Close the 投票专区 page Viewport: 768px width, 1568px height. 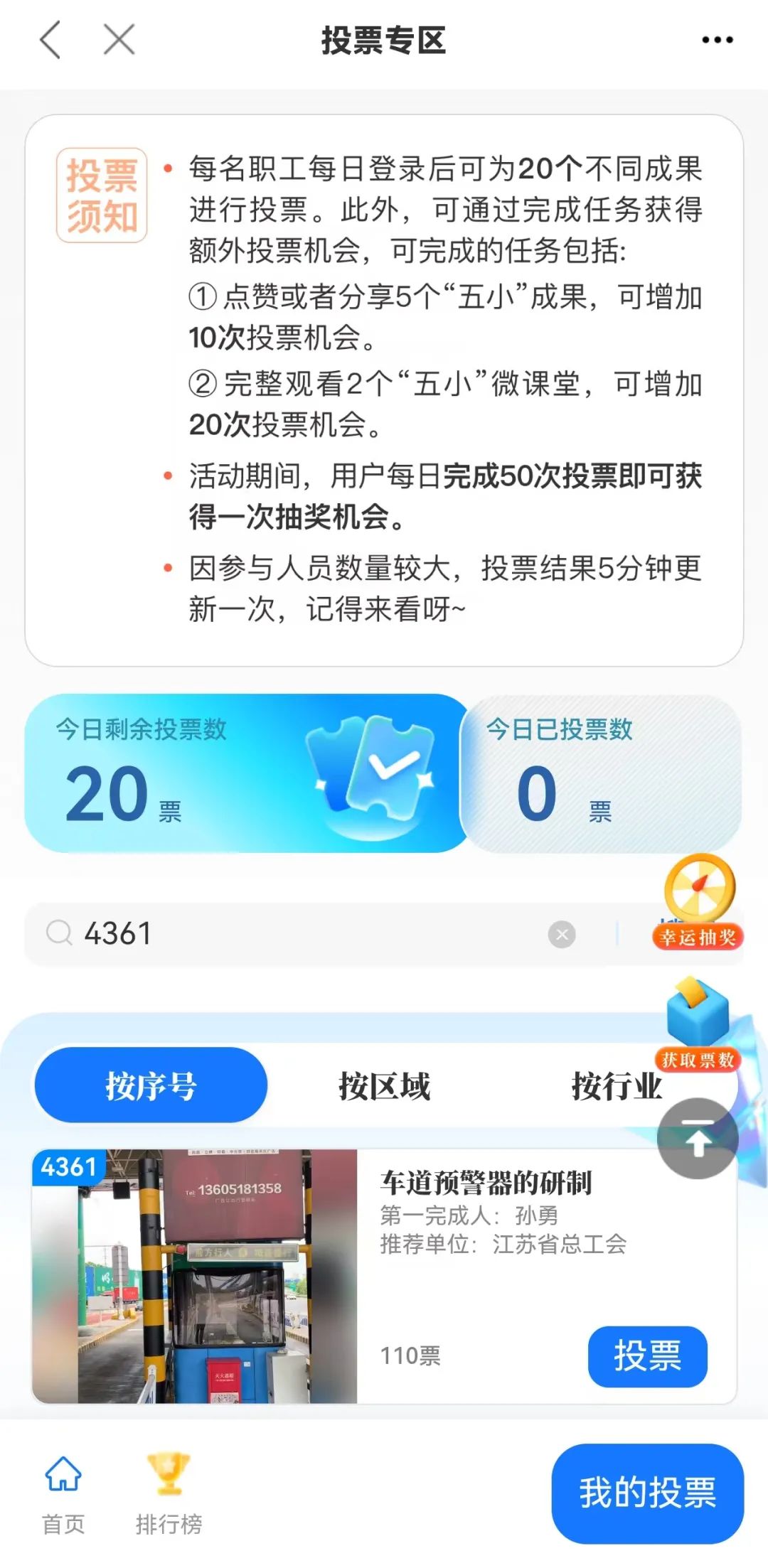[119, 40]
